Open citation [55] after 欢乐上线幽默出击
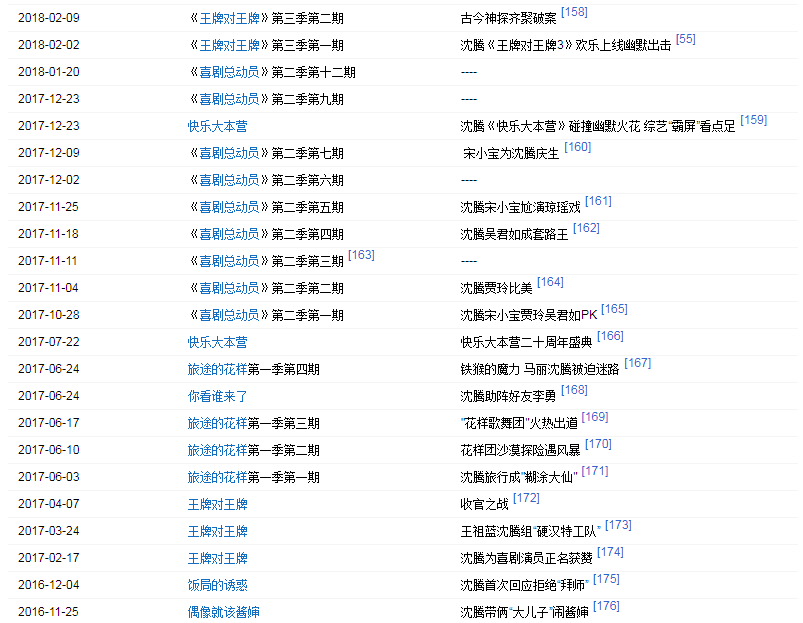The image size is (803, 623). (x=685, y=39)
